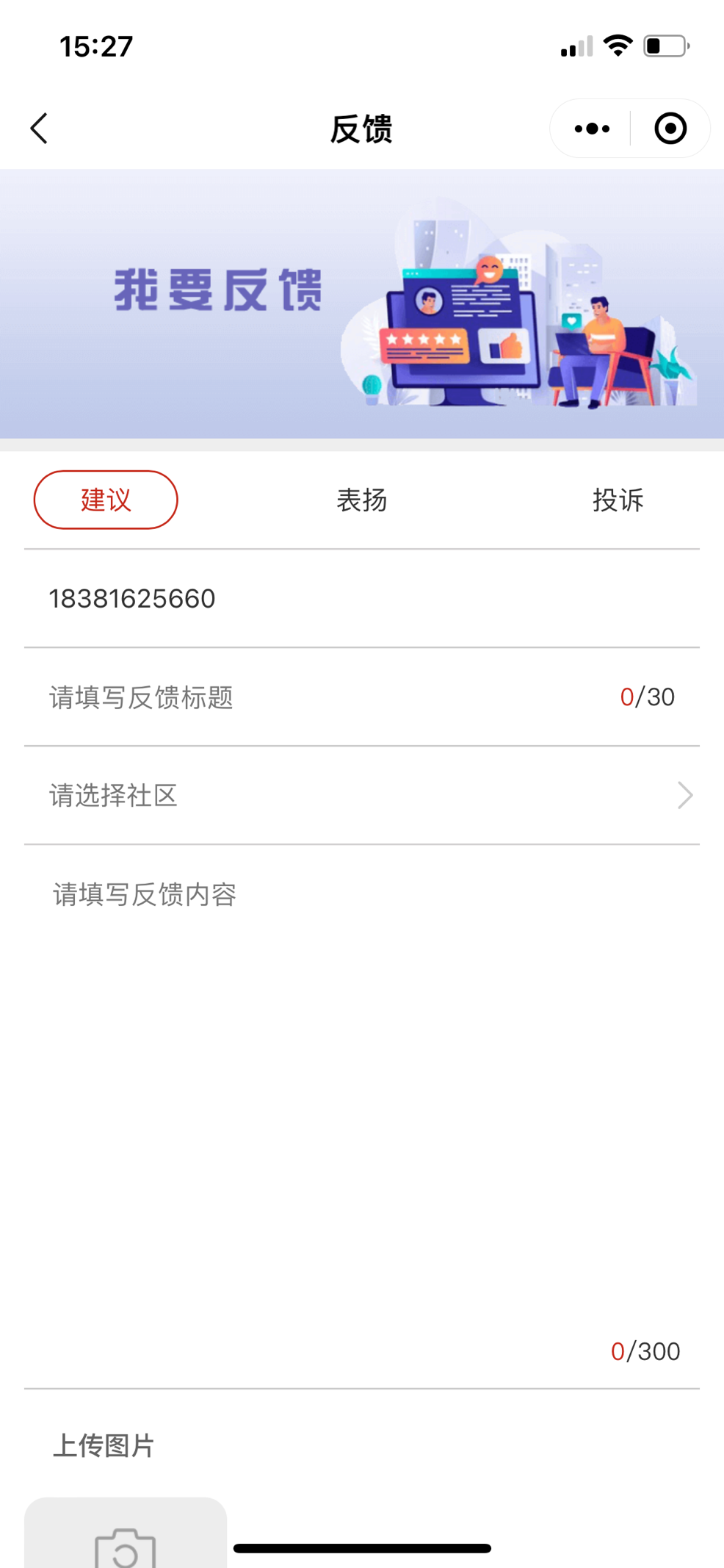Go back from the 反馈 page

coord(40,129)
